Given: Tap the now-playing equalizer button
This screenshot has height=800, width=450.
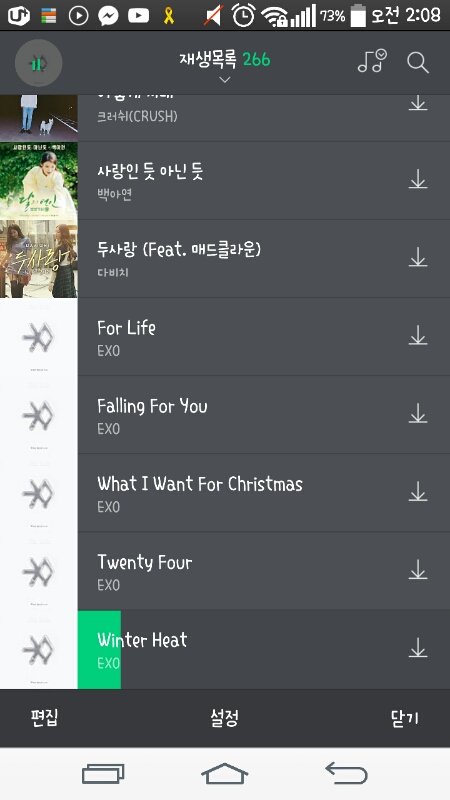Looking at the screenshot, I should 39,63.
